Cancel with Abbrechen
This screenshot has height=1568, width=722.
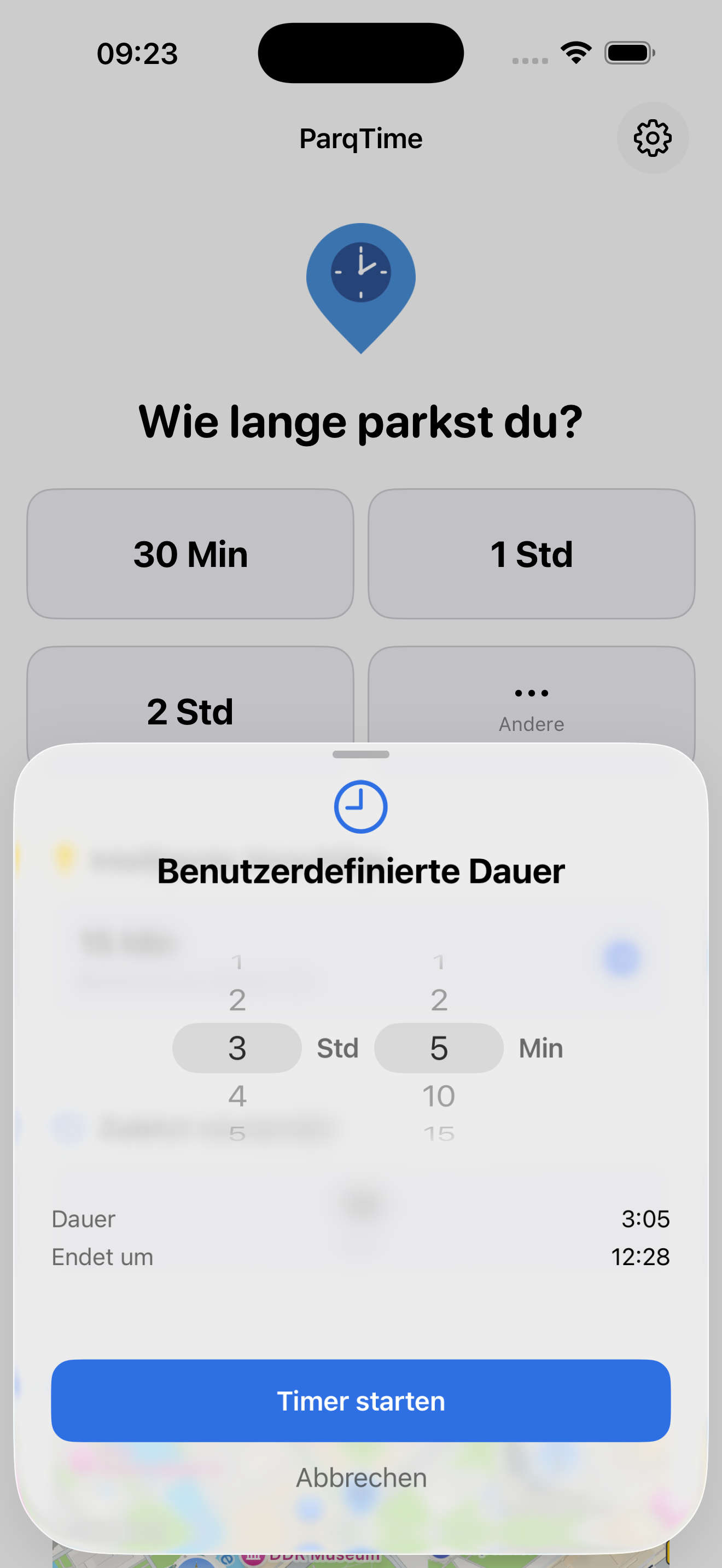(x=361, y=1477)
